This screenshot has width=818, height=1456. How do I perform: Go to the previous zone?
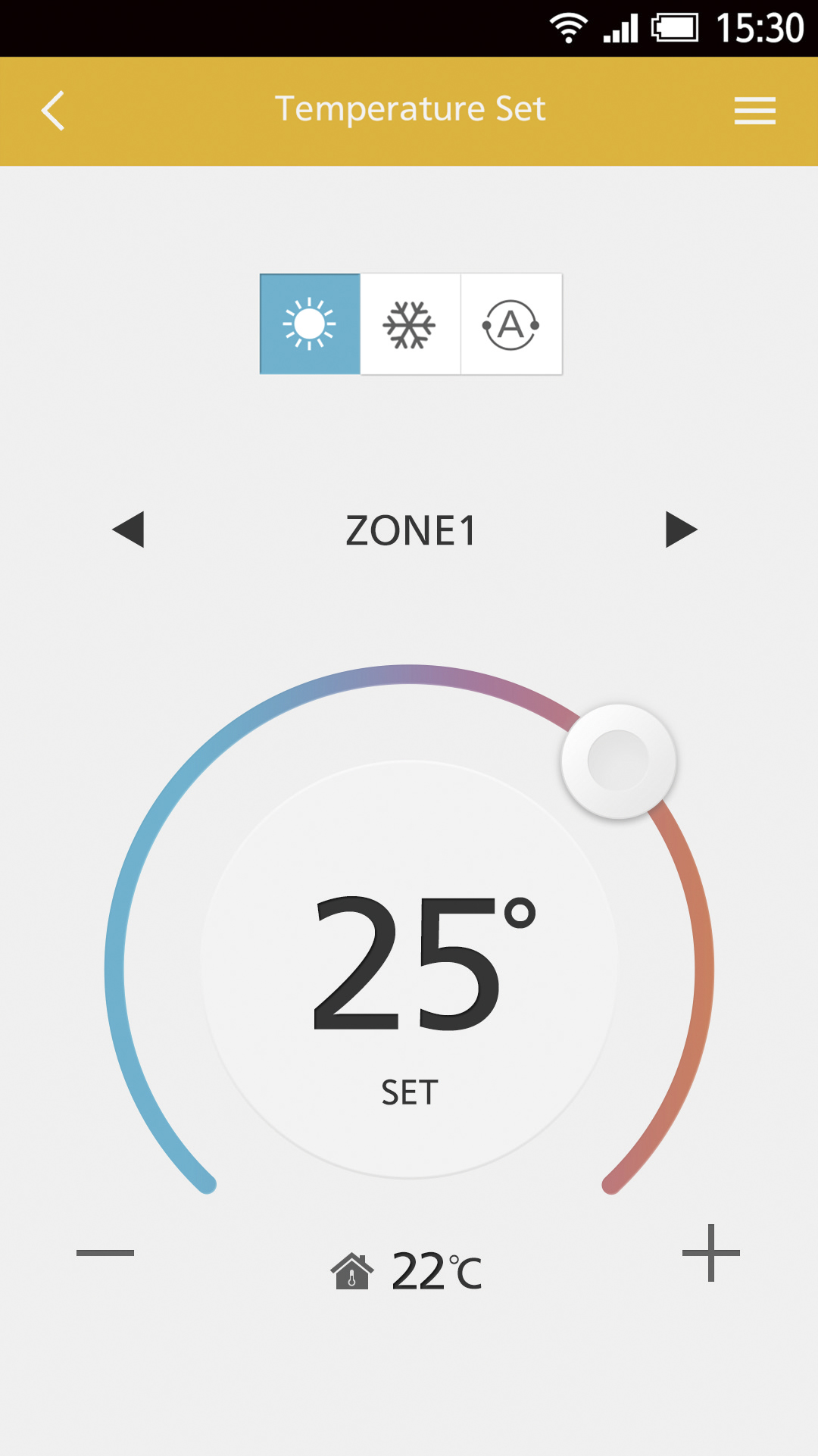(128, 530)
